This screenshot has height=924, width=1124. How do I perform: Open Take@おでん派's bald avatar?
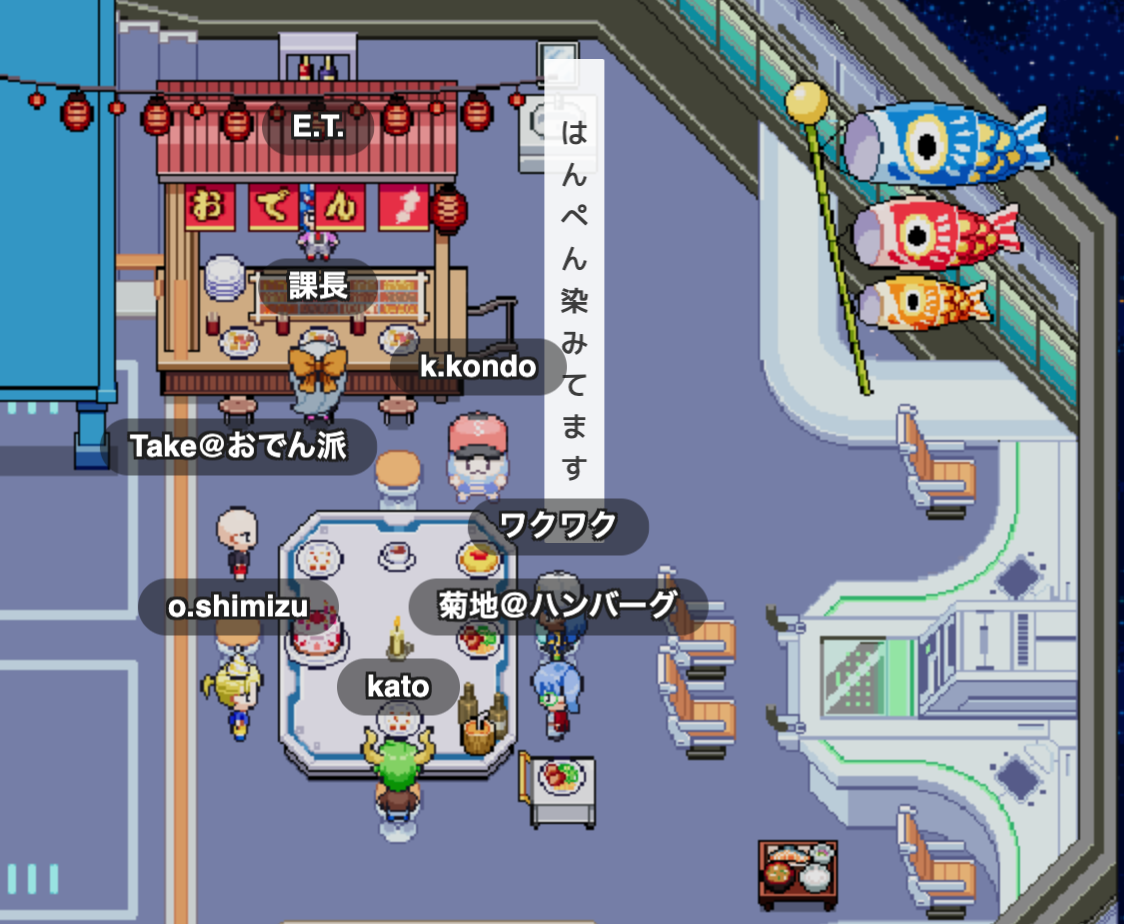238,540
